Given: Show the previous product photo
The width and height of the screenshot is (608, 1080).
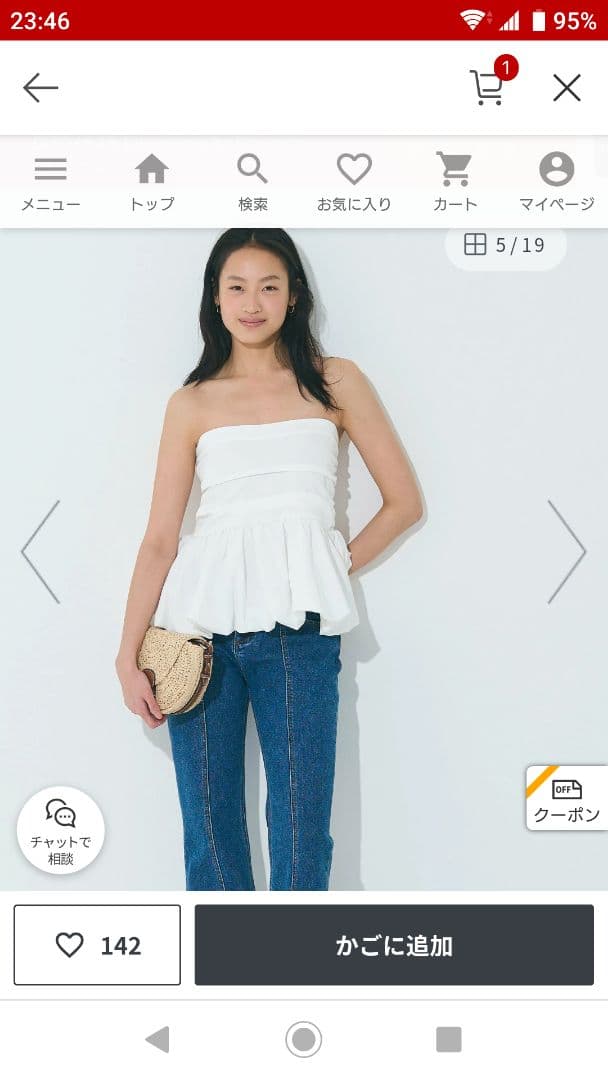Looking at the screenshot, I should 41,552.
